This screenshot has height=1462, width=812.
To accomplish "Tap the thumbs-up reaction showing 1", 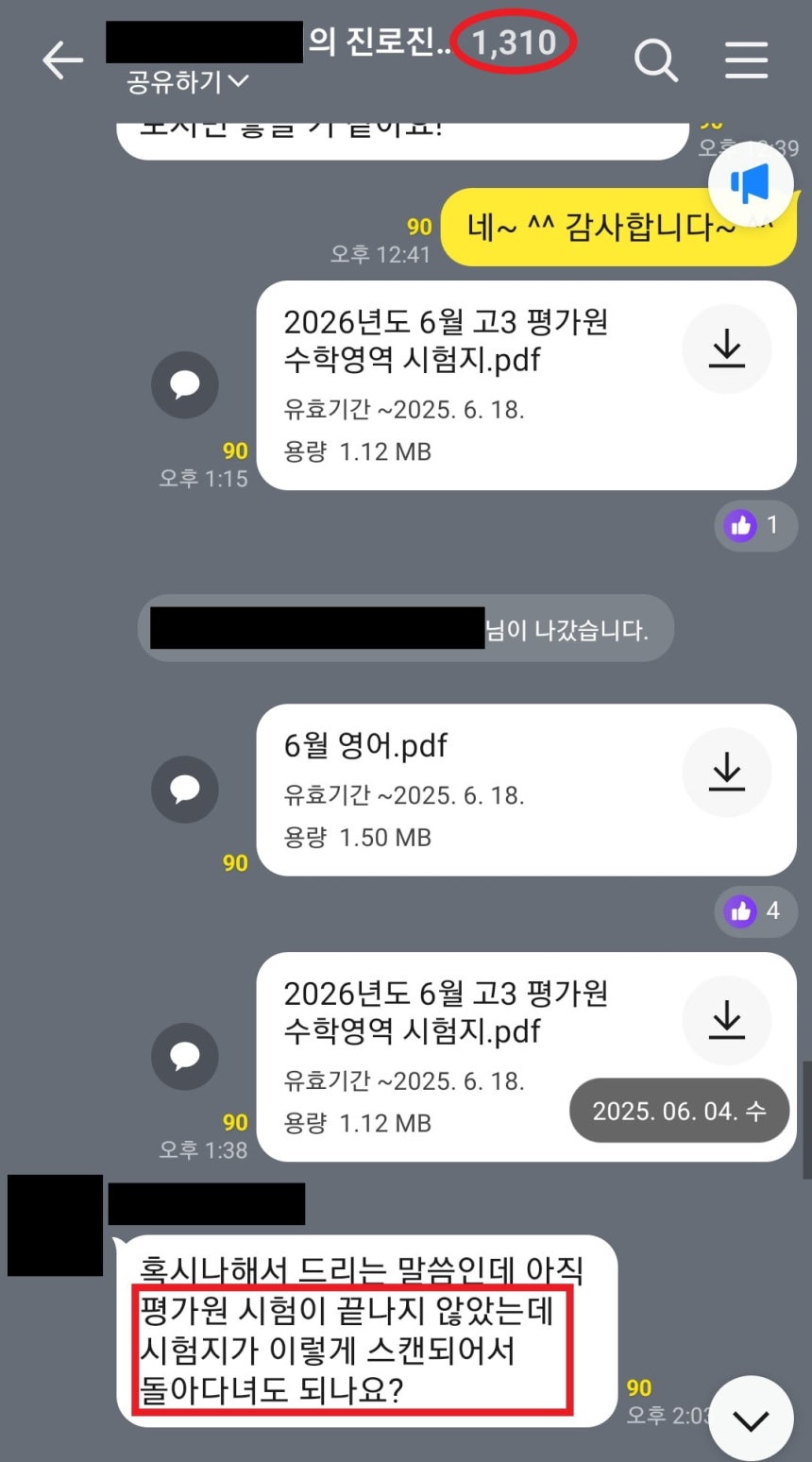I will (755, 525).
